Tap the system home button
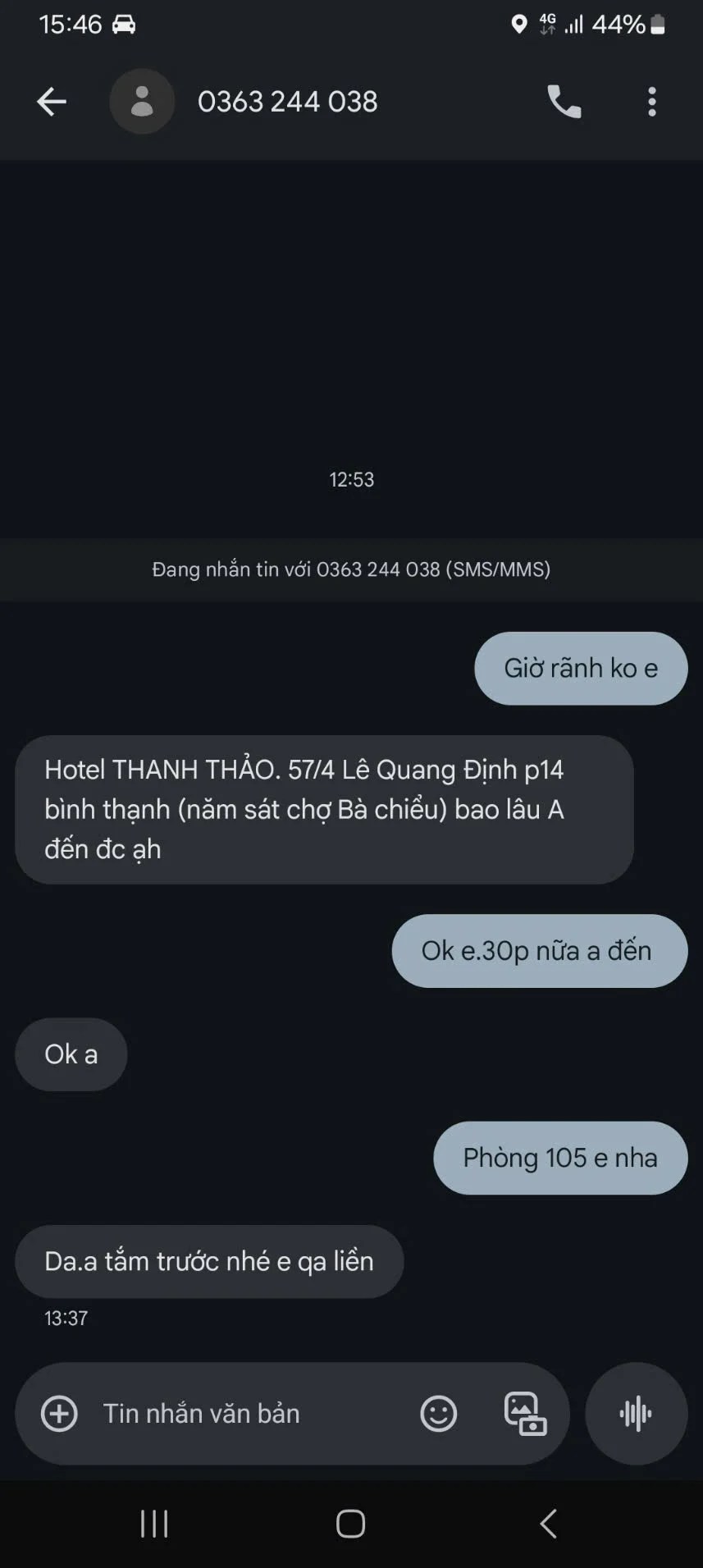The image size is (703, 1568). pos(350,1524)
